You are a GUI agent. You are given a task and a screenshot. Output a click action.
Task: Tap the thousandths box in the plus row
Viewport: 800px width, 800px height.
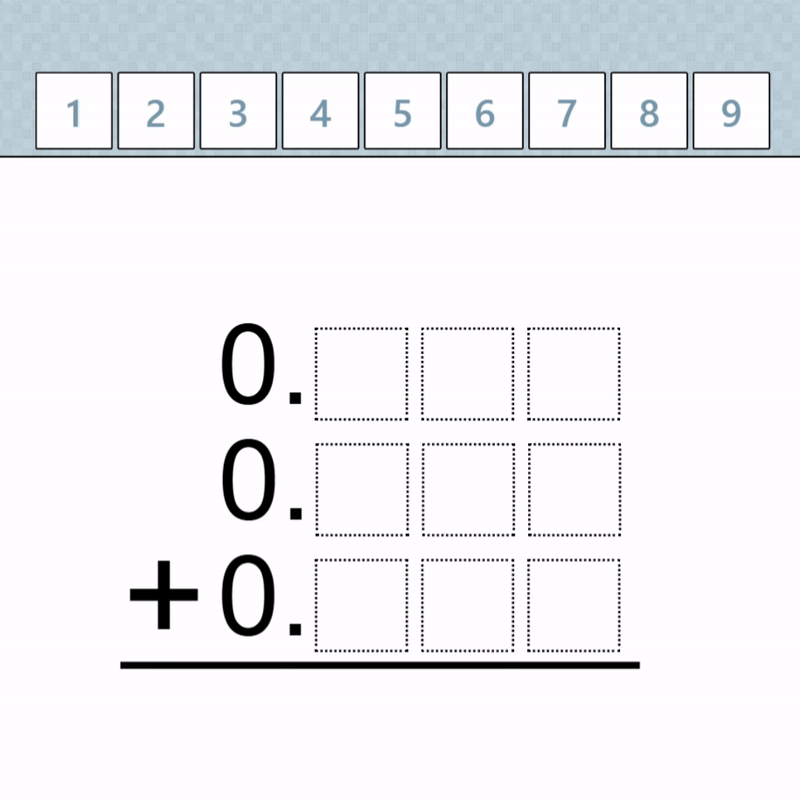574,605
